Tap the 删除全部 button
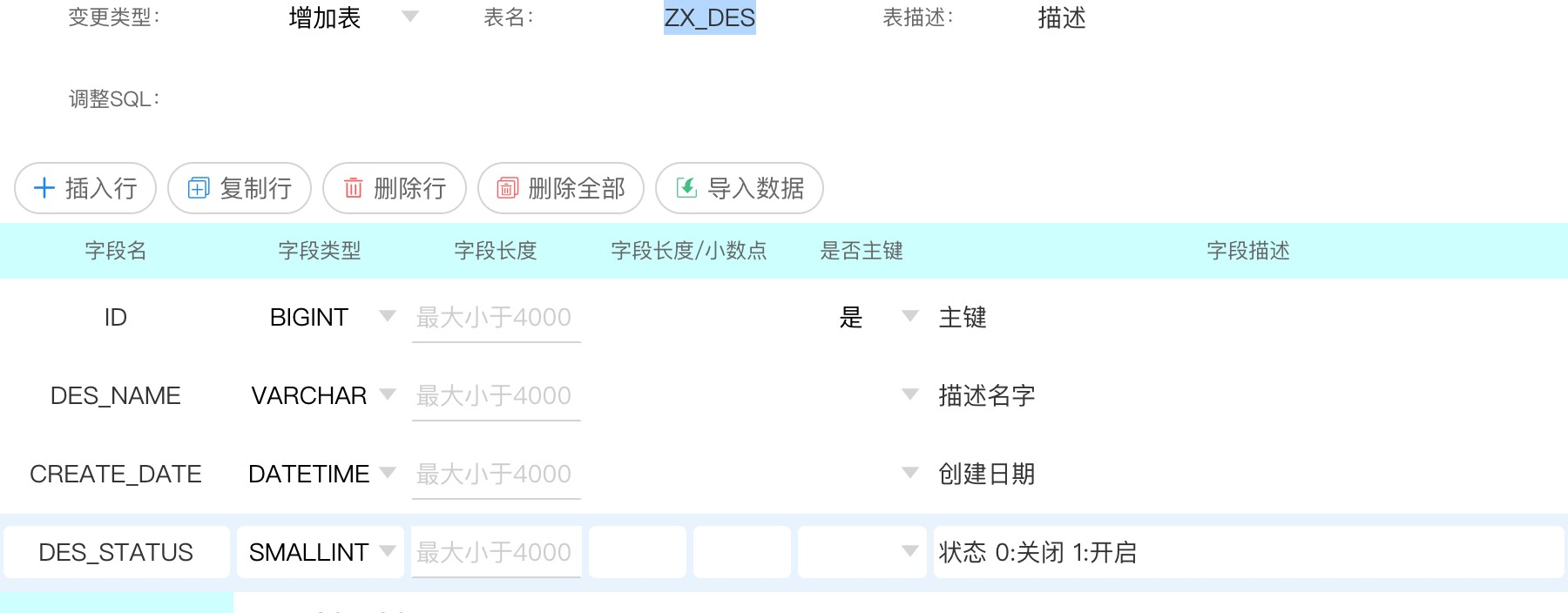 point(561,188)
